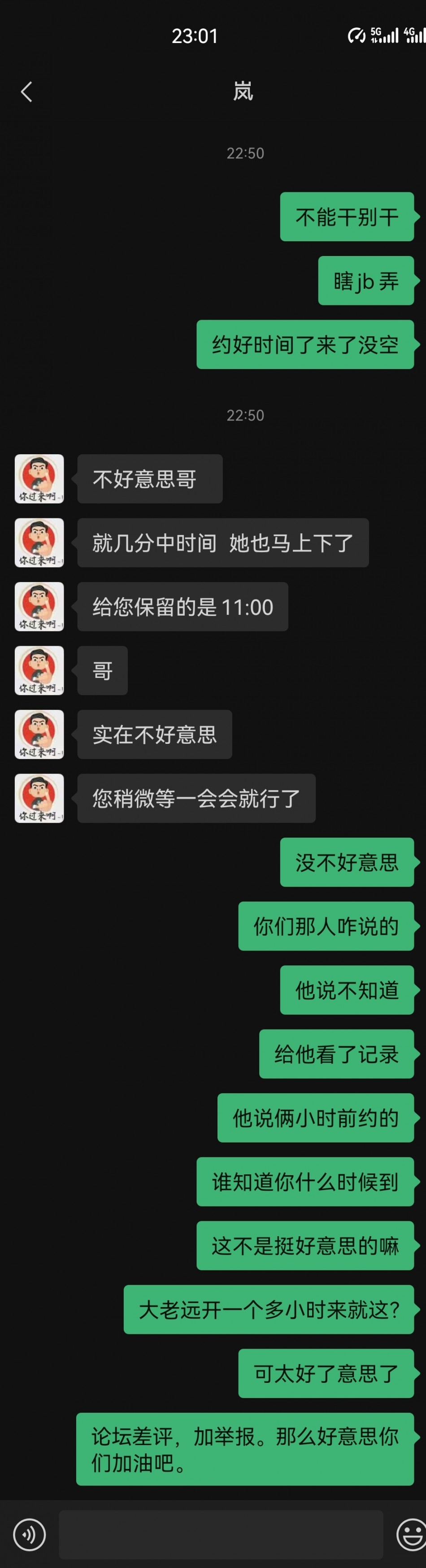Go back from the chat with 岚
Screen dimensions: 426x1568
(x=26, y=92)
